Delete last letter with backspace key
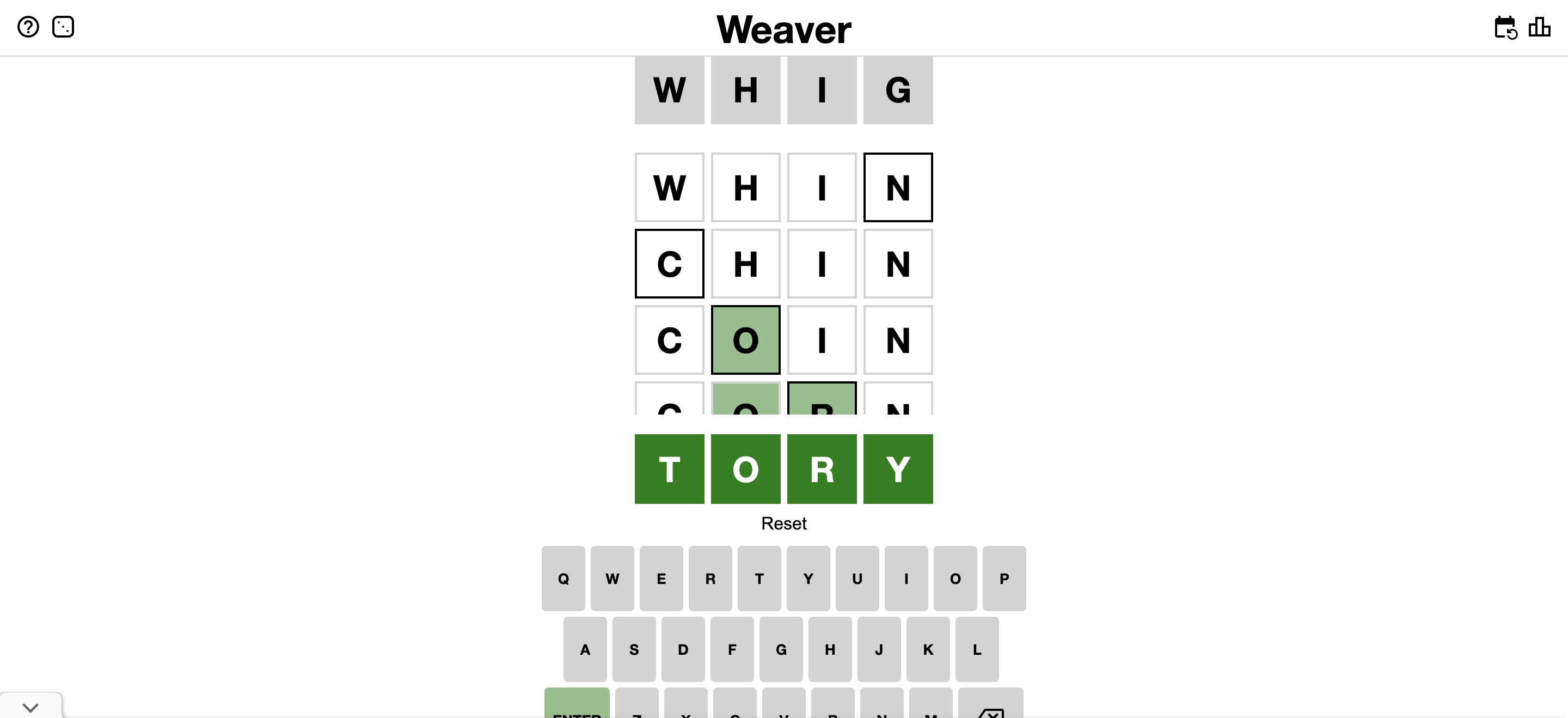Viewport: 1568px width, 718px height. tap(990, 707)
